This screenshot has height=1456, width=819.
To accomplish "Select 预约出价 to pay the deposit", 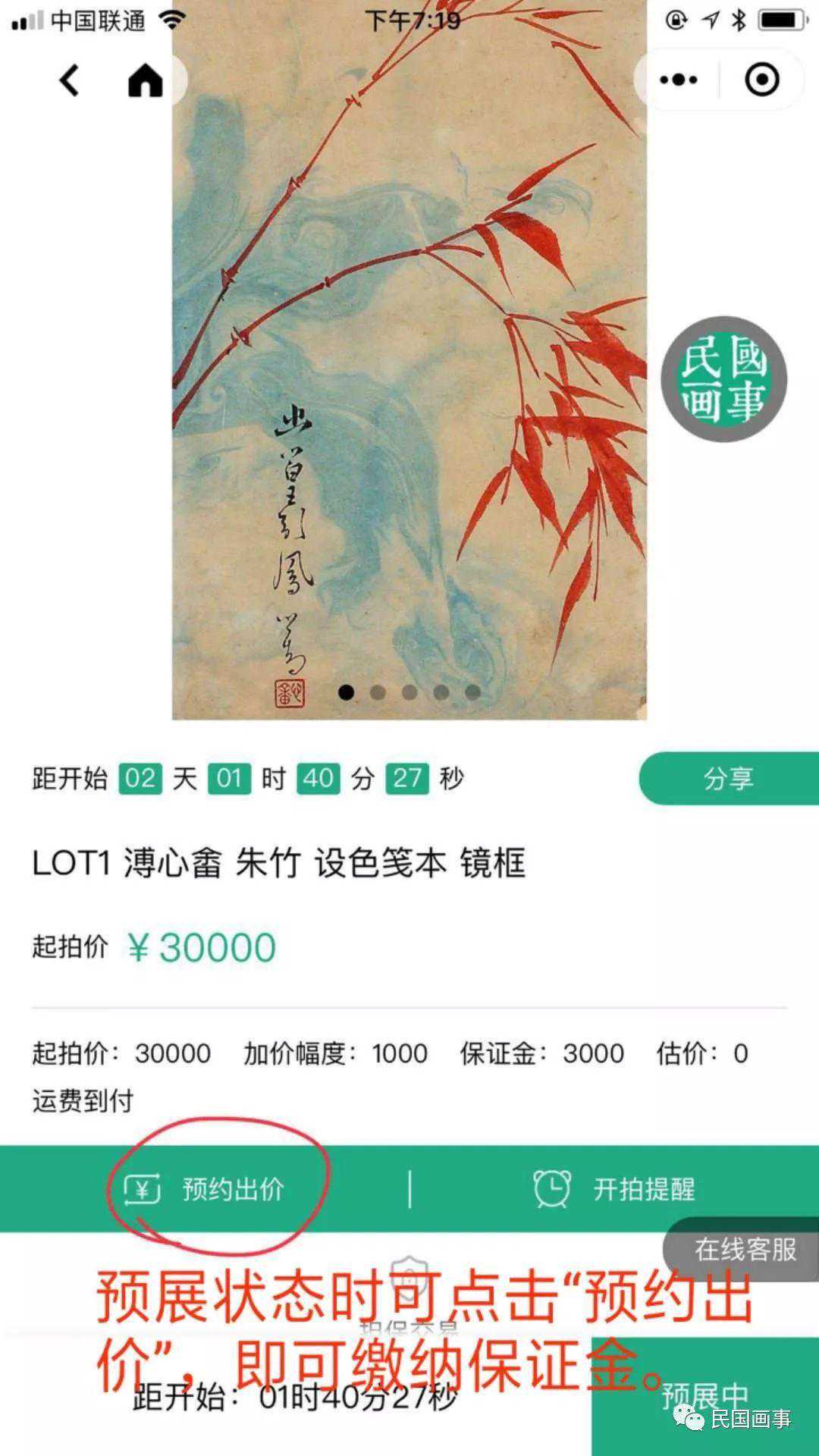I will [x=205, y=1188].
